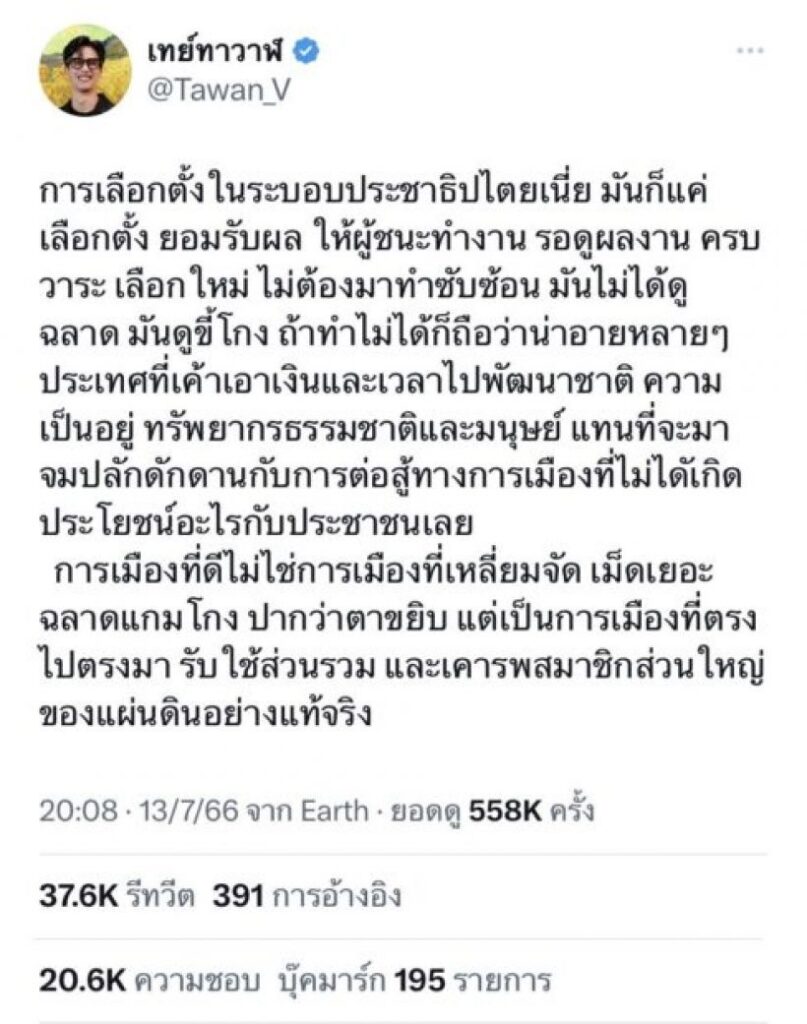This screenshot has height=1024, width=807.
Task: Open Tawan_V's profile picture
Action: (x=85, y=71)
